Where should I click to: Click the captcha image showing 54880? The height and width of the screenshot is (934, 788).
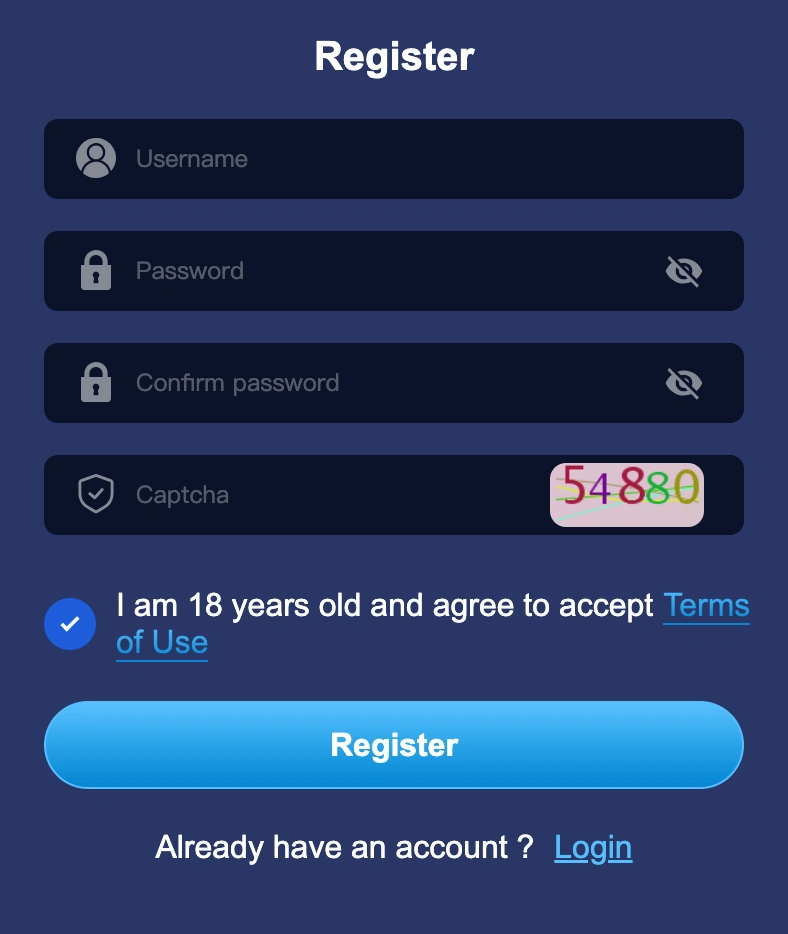[626, 494]
